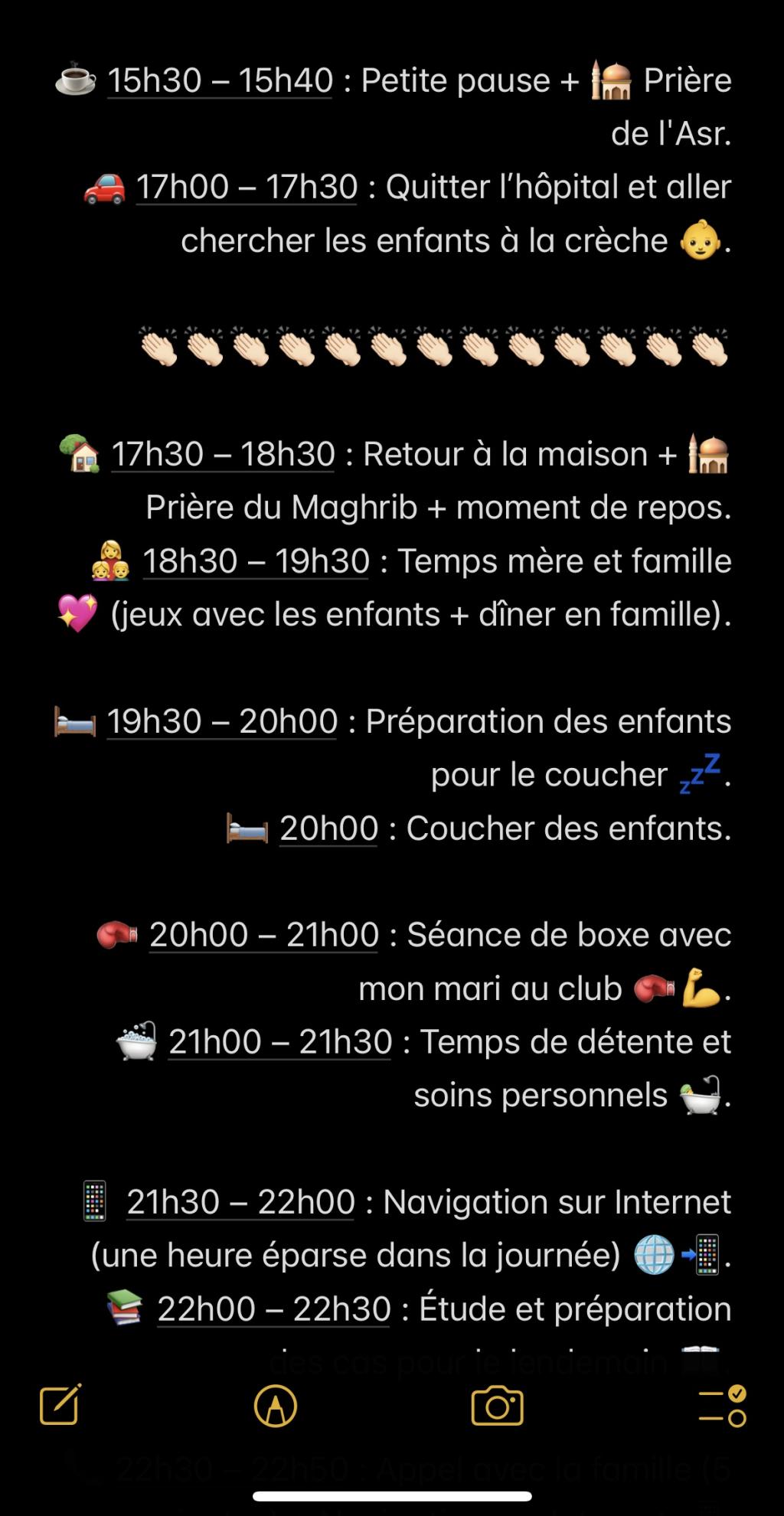Open the camera attachment option
Image resolution: width=784 pixels, height=1516 pixels.
[498, 1407]
